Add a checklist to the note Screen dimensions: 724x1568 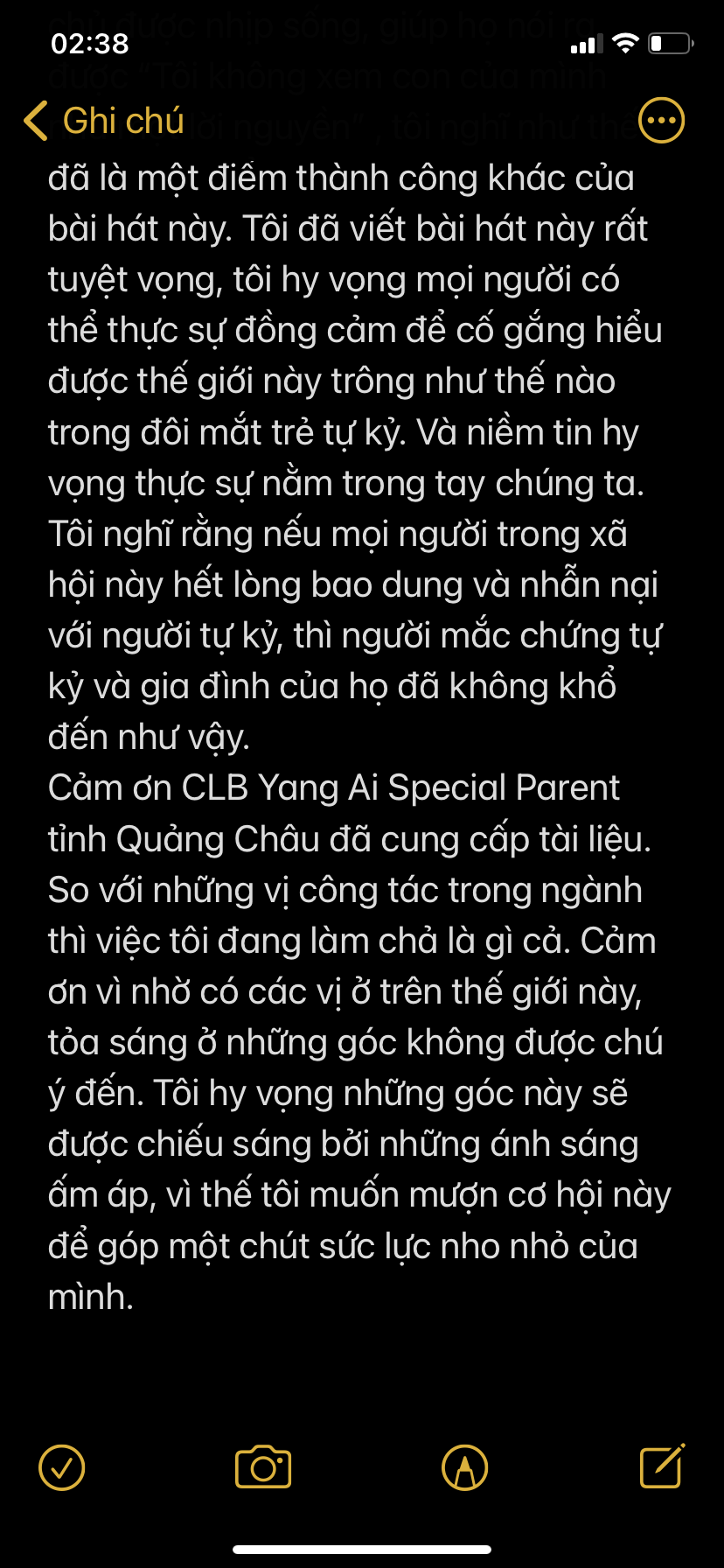(x=62, y=1467)
